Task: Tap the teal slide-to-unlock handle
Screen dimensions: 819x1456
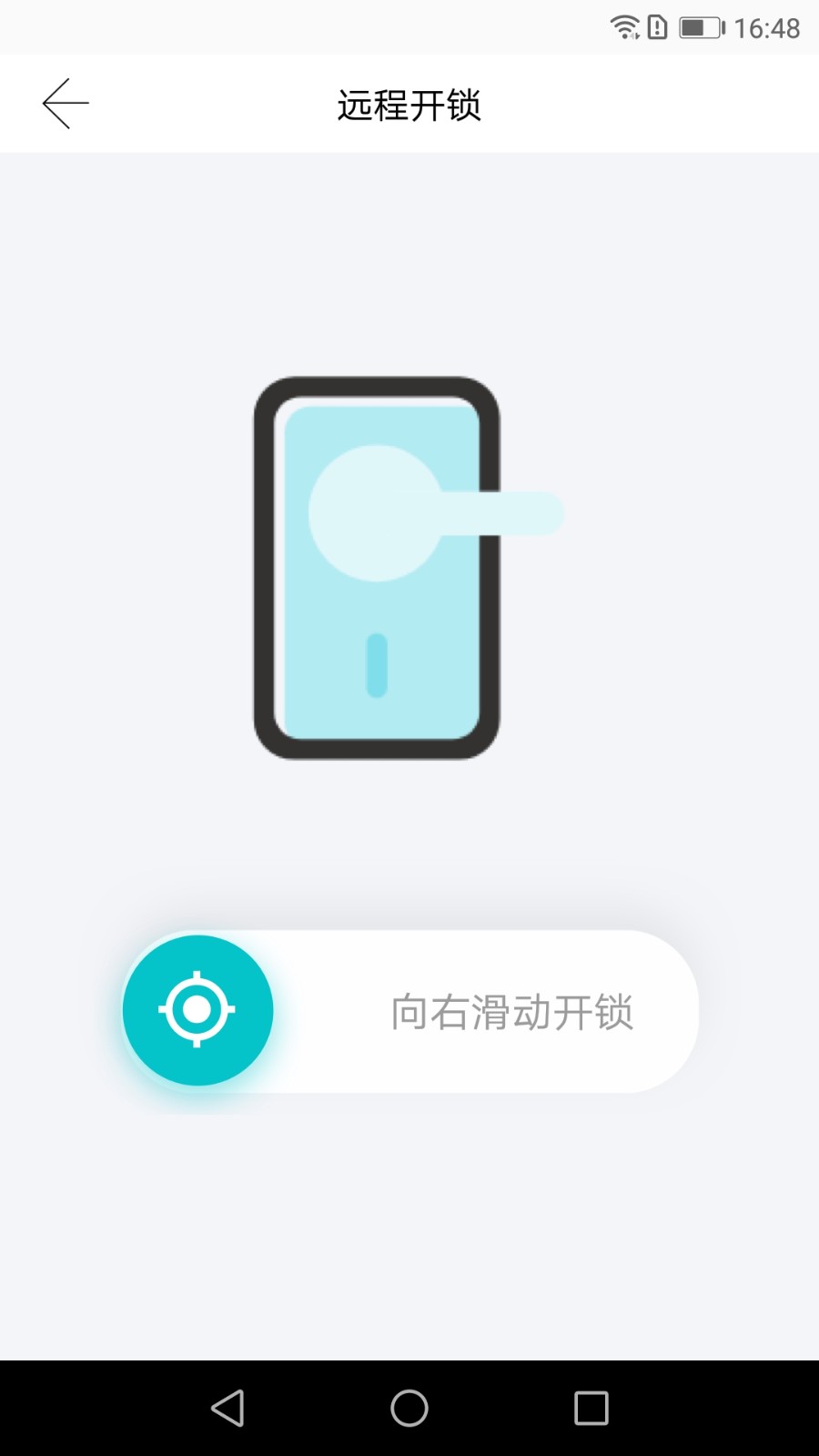Action: [197, 1010]
